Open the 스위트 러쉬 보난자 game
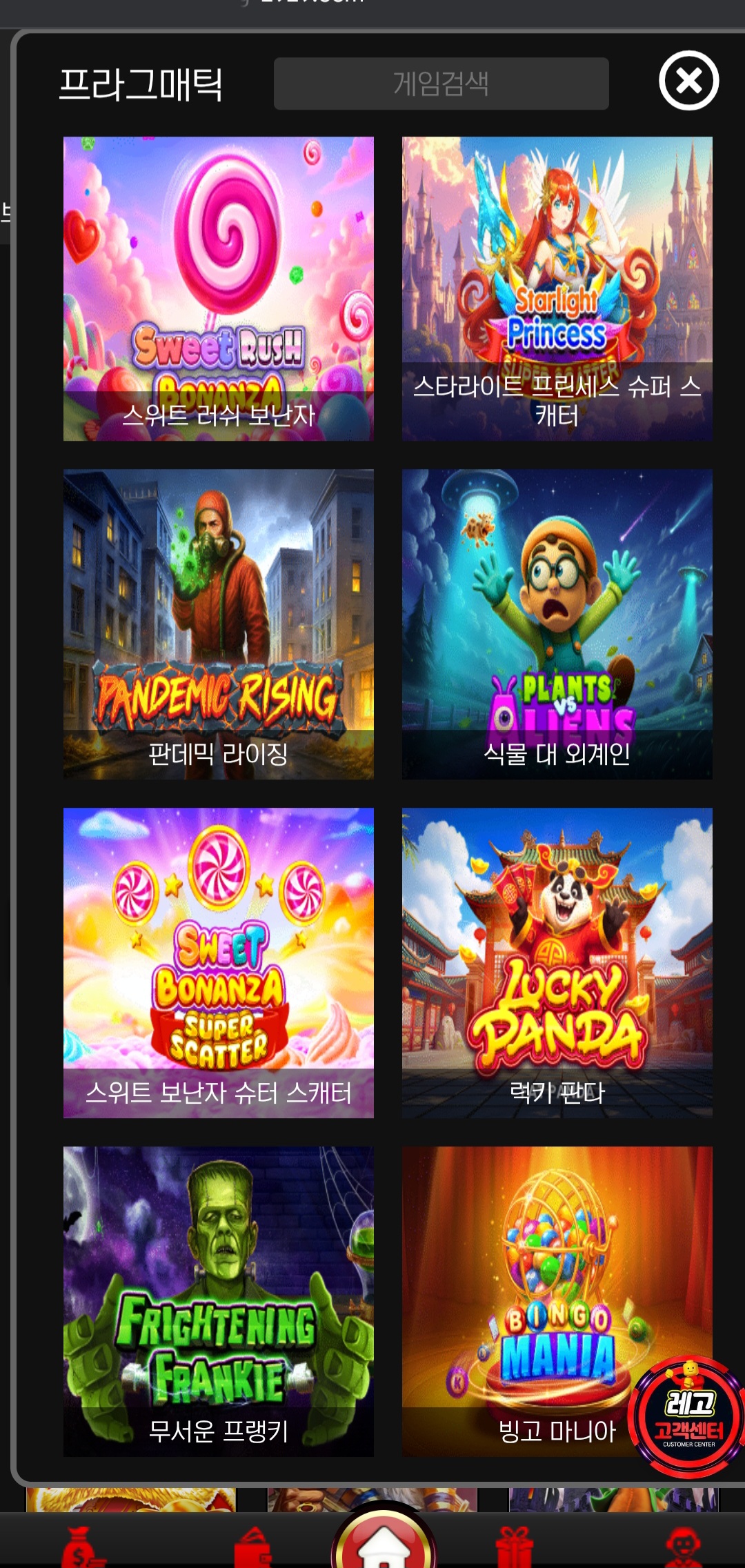 coord(219,288)
